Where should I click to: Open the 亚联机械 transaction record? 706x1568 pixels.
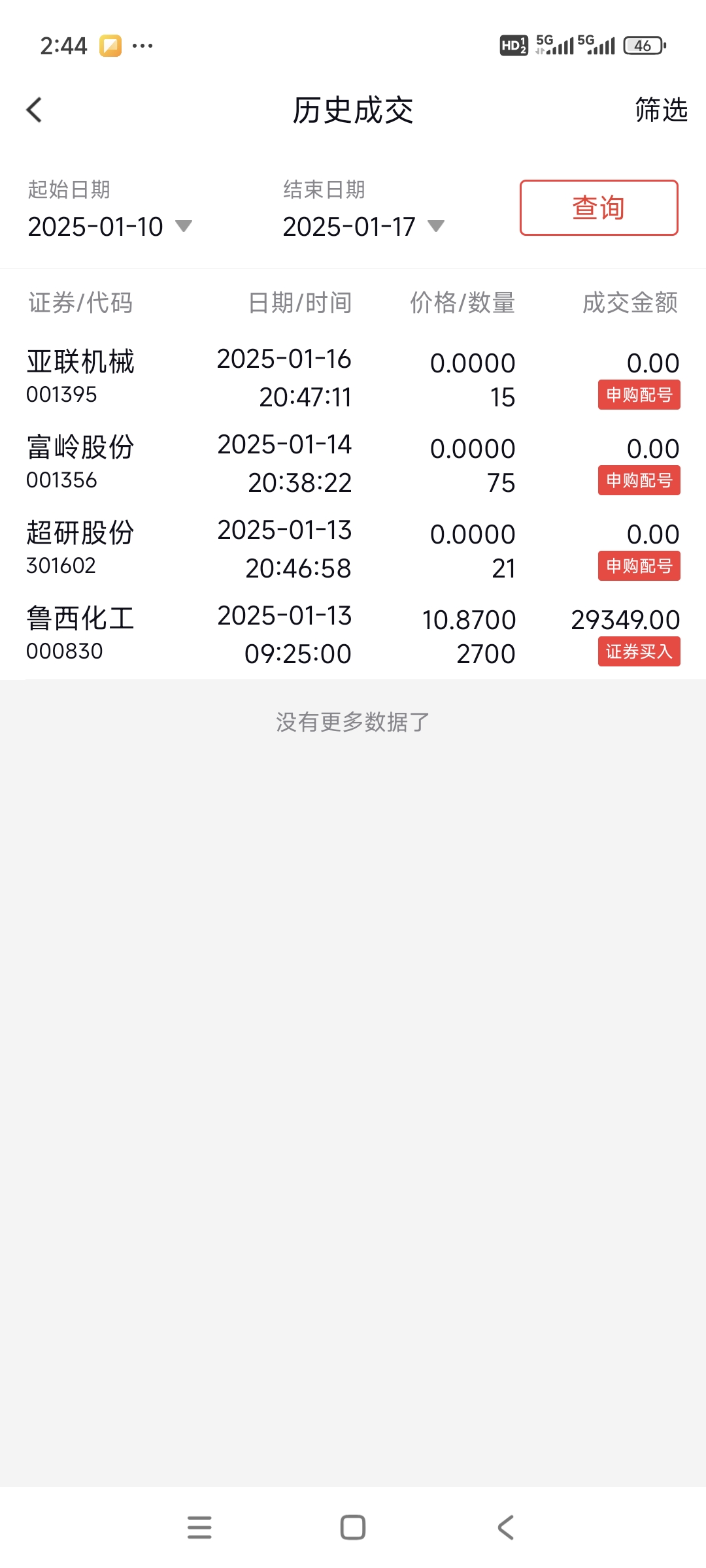pyautogui.click(x=353, y=378)
